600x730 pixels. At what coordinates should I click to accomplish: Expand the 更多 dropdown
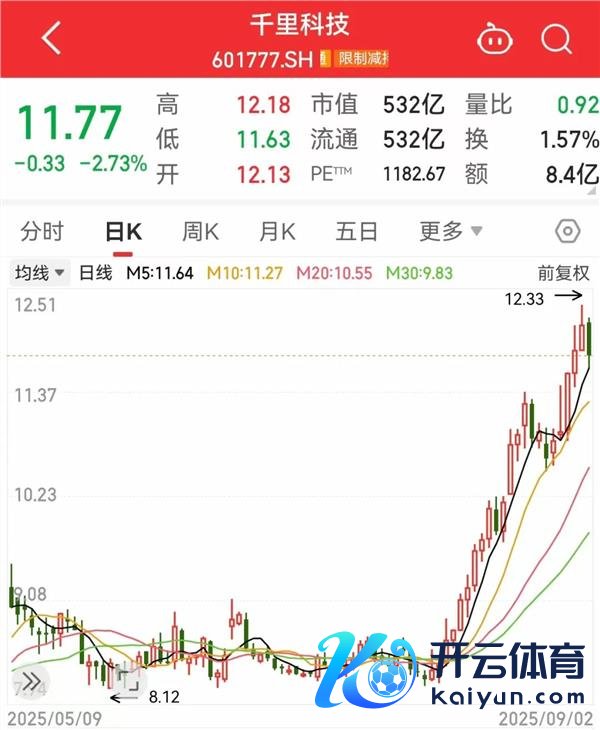(x=450, y=232)
